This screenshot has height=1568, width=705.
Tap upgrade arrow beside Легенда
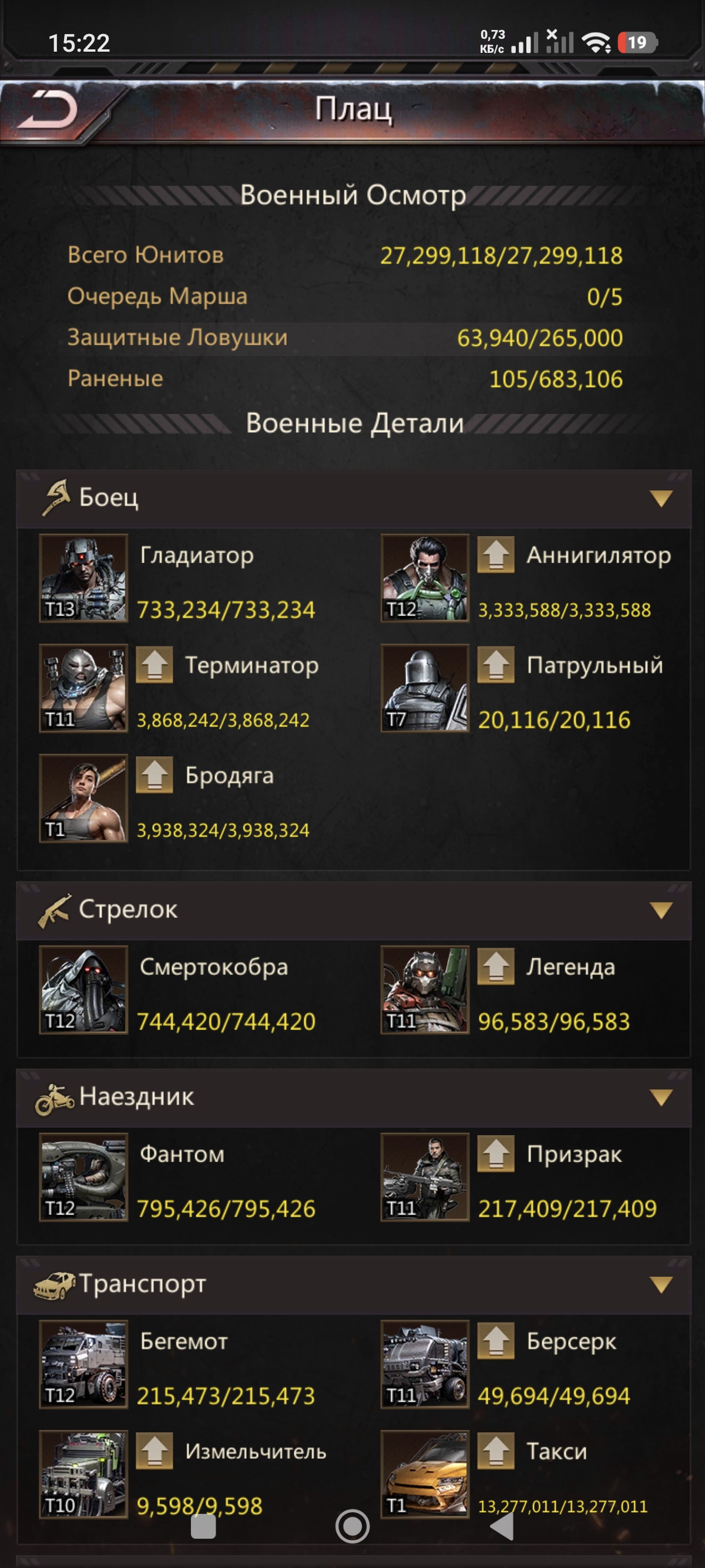496,966
